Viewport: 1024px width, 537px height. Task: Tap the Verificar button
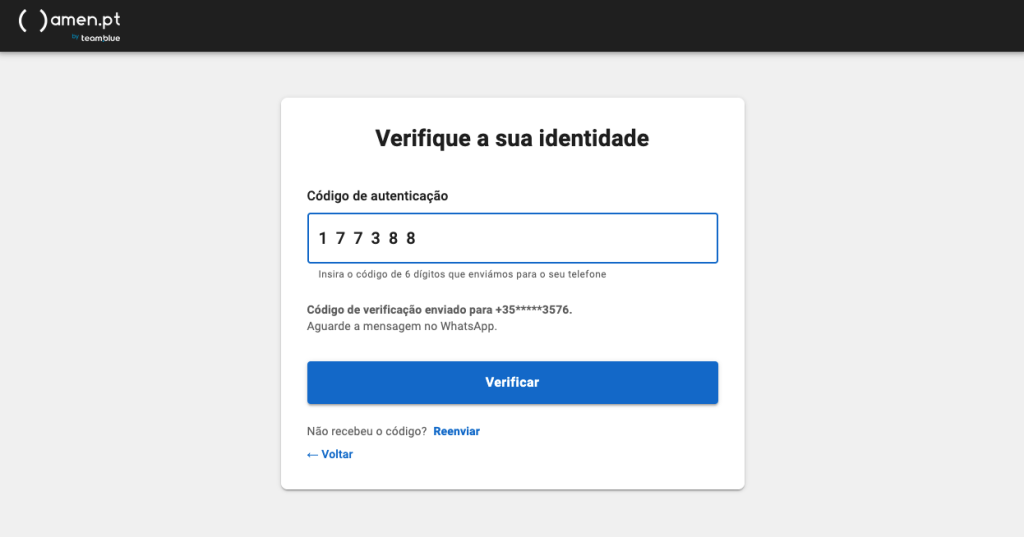click(x=512, y=383)
